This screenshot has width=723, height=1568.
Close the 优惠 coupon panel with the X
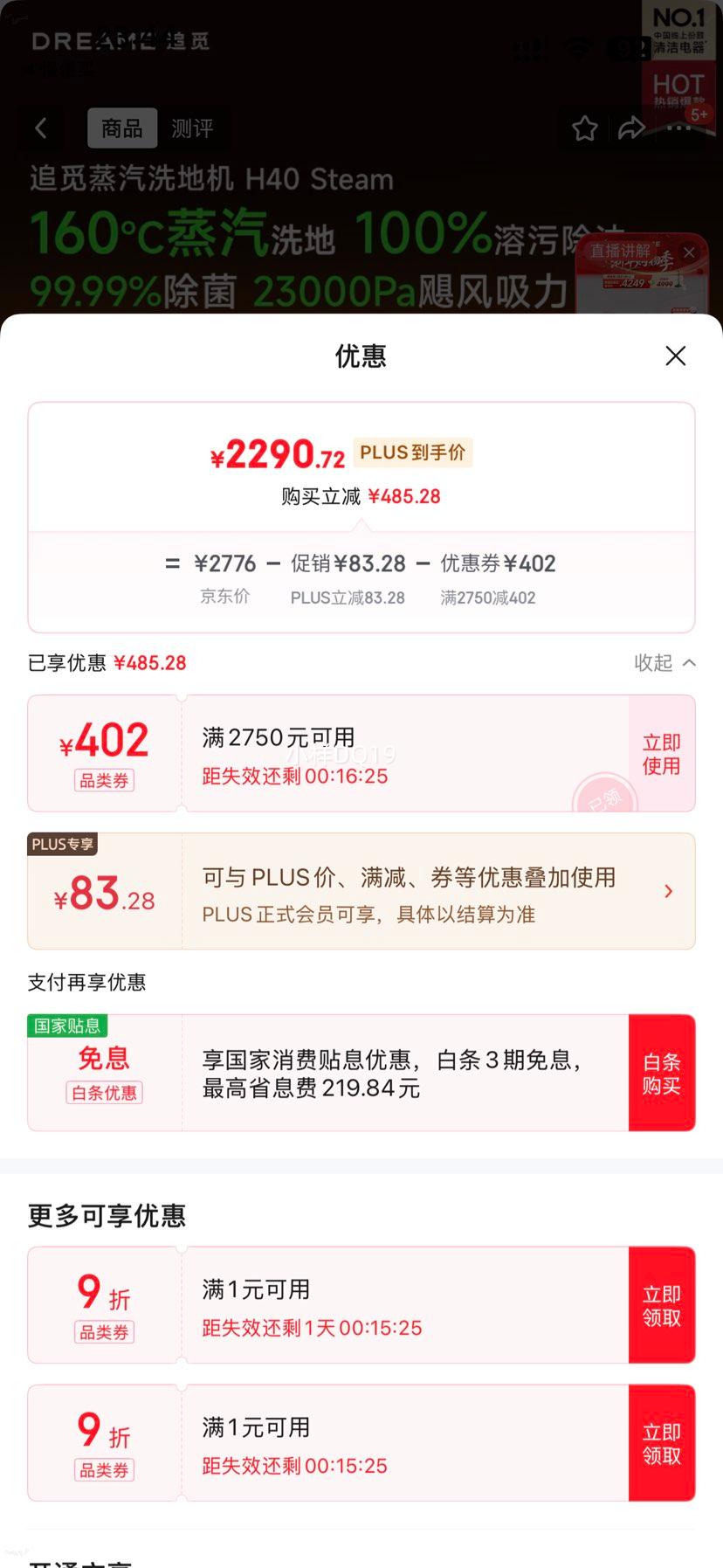tap(675, 356)
